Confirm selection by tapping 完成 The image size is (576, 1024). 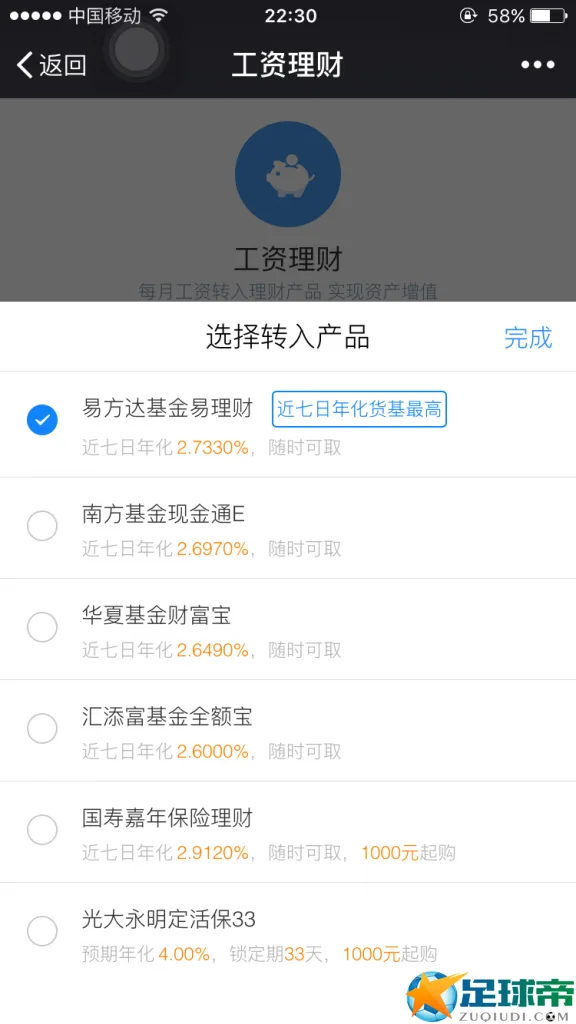[528, 338]
